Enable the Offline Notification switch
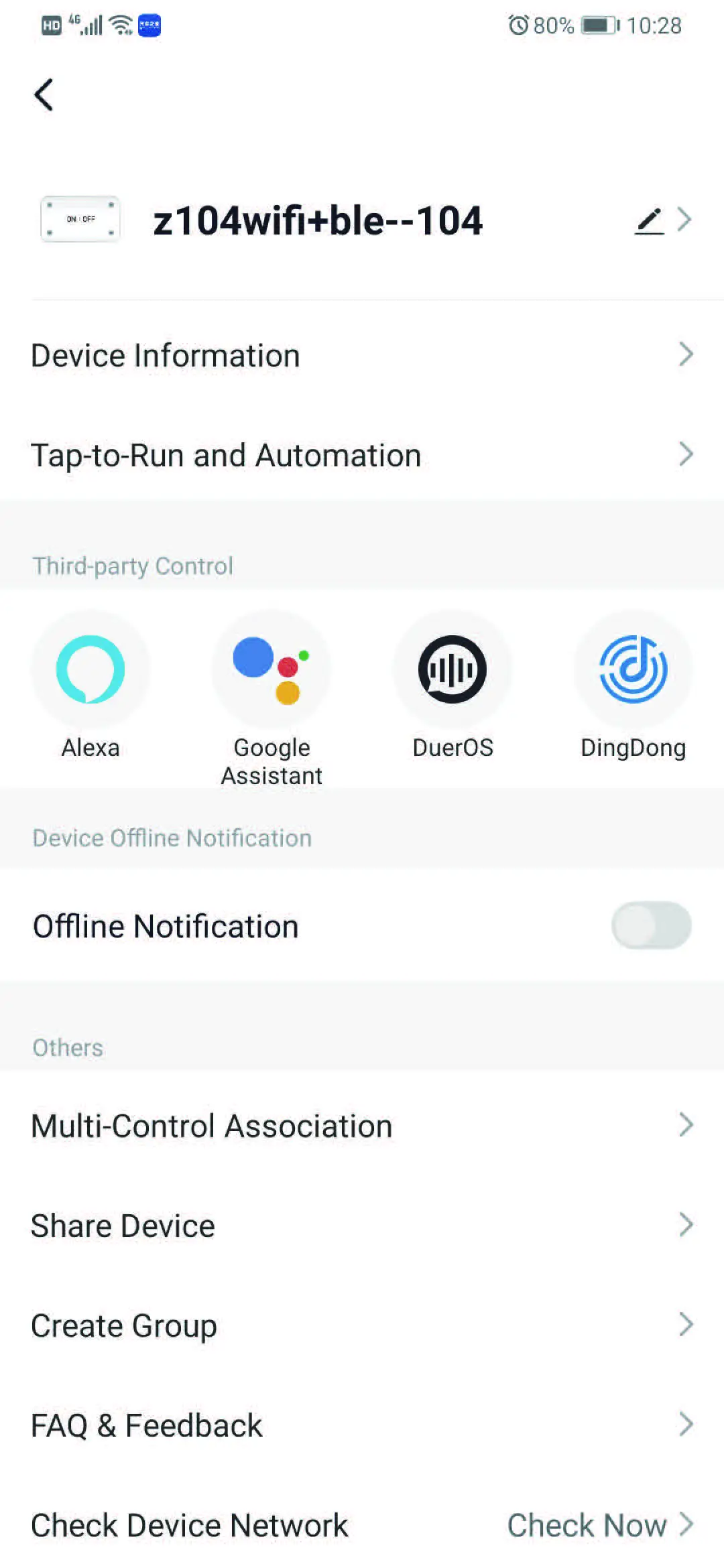 point(650,926)
